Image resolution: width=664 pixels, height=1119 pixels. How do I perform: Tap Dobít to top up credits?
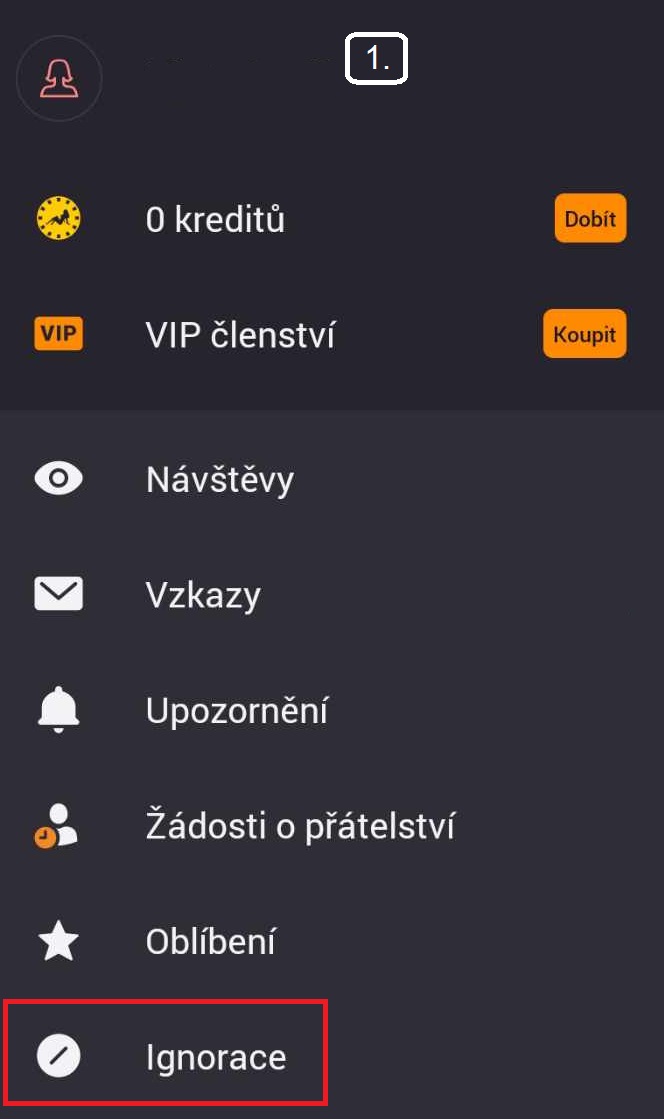[x=590, y=218]
